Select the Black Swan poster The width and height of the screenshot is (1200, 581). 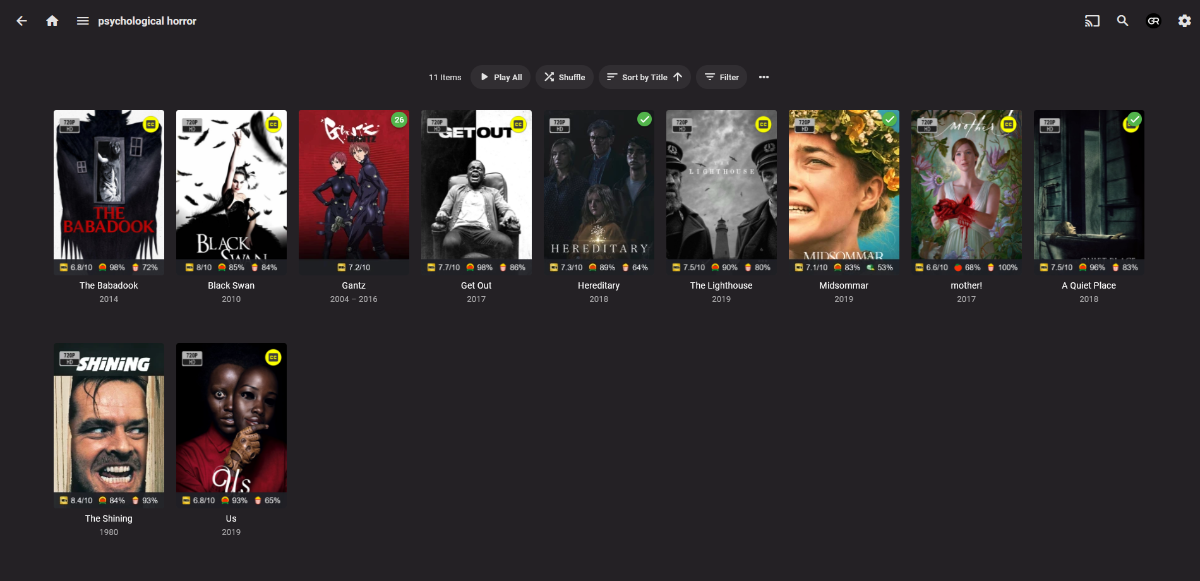(231, 185)
